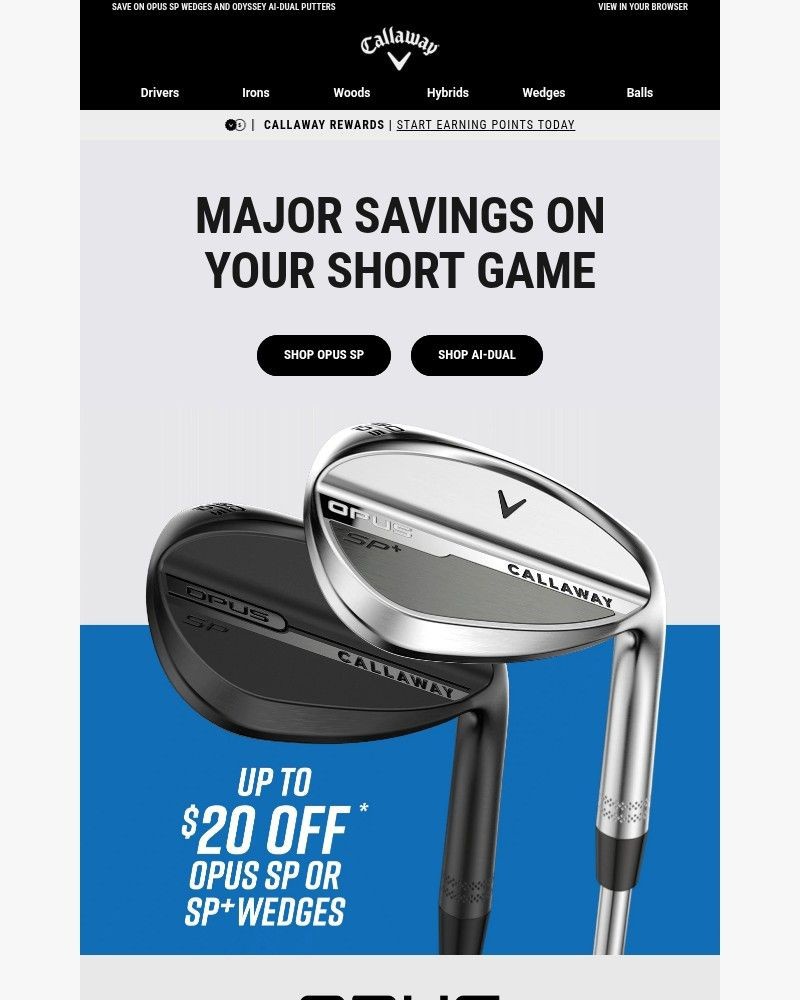Screen dimensions: 800x1000
Task: Click the MAJOR SAVINGS headline
Action: [400, 243]
